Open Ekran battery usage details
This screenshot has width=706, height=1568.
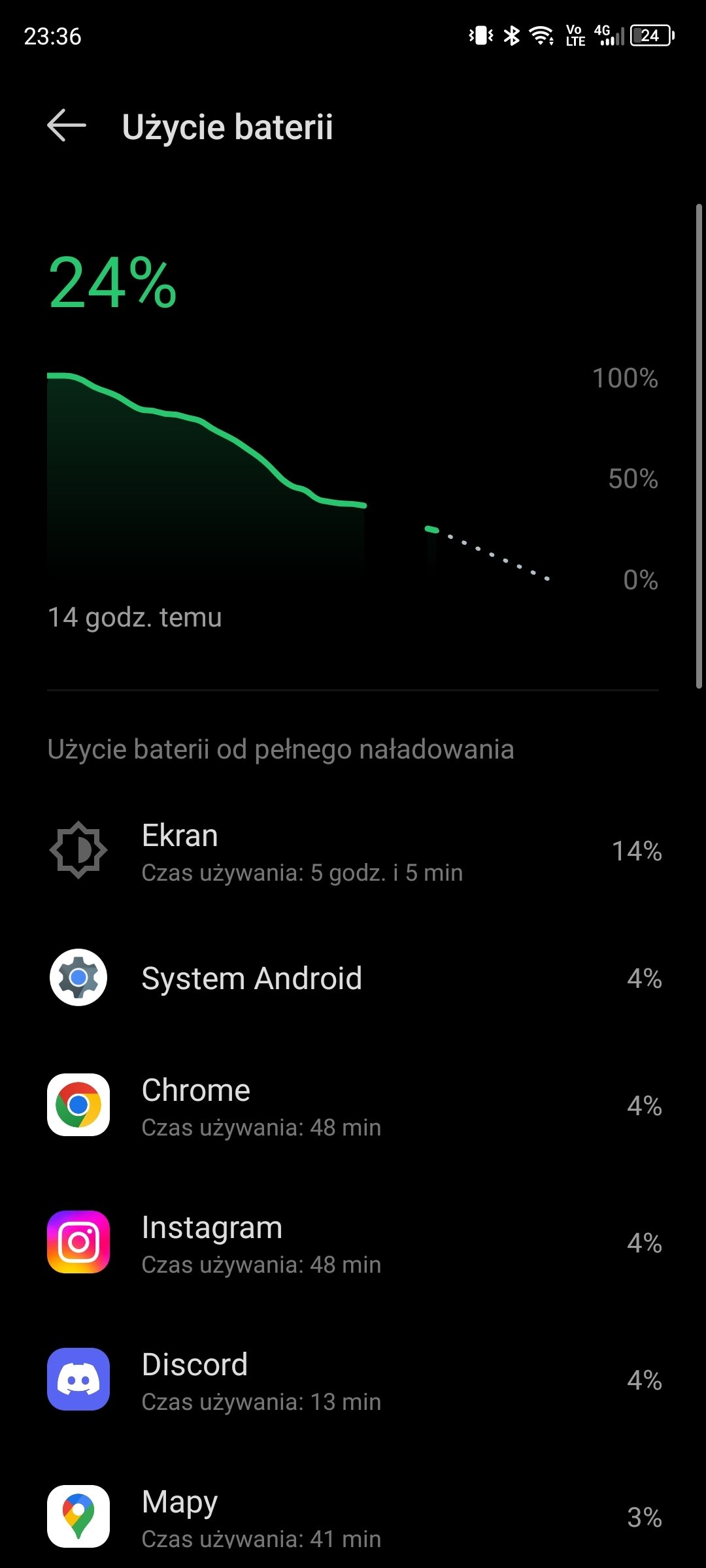[353, 851]
